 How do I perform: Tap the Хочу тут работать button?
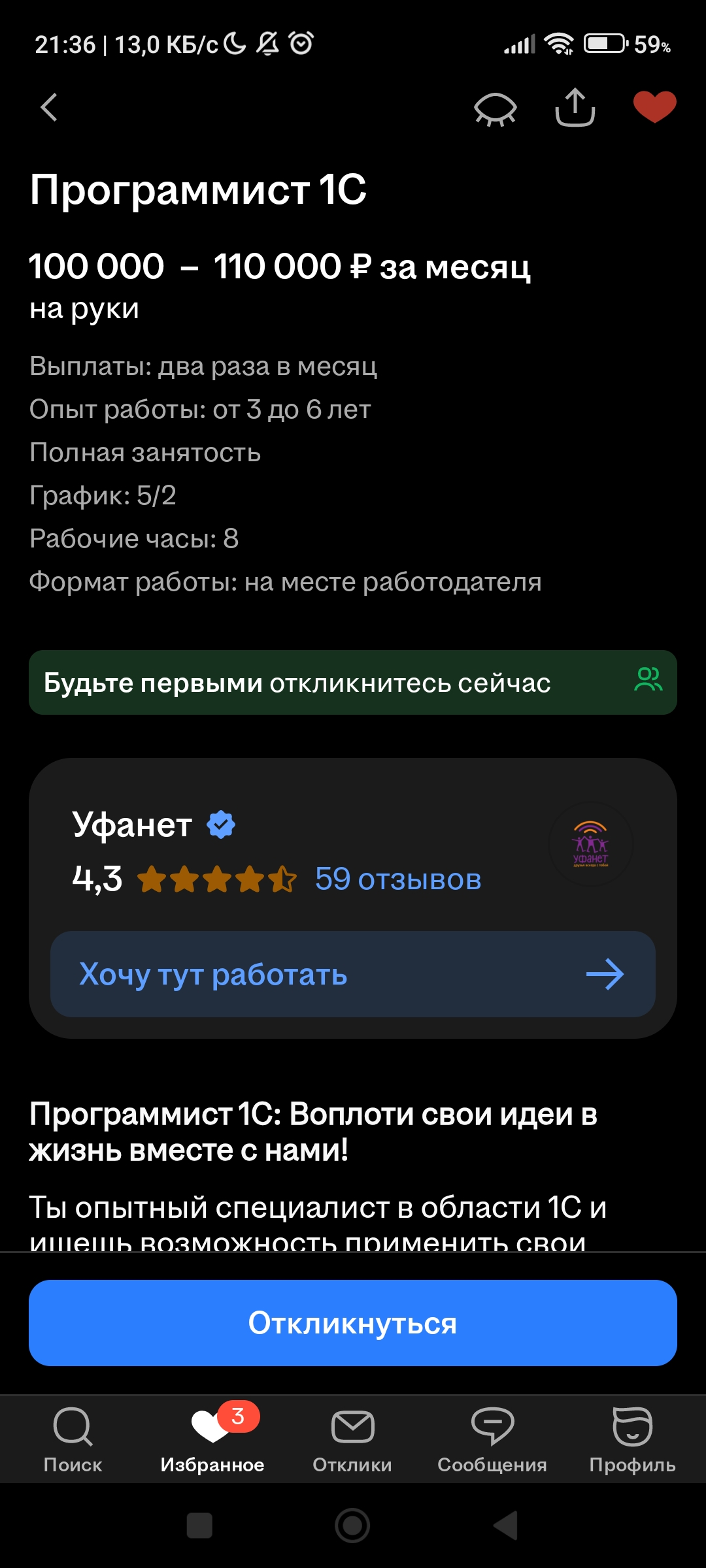[352, 974]
